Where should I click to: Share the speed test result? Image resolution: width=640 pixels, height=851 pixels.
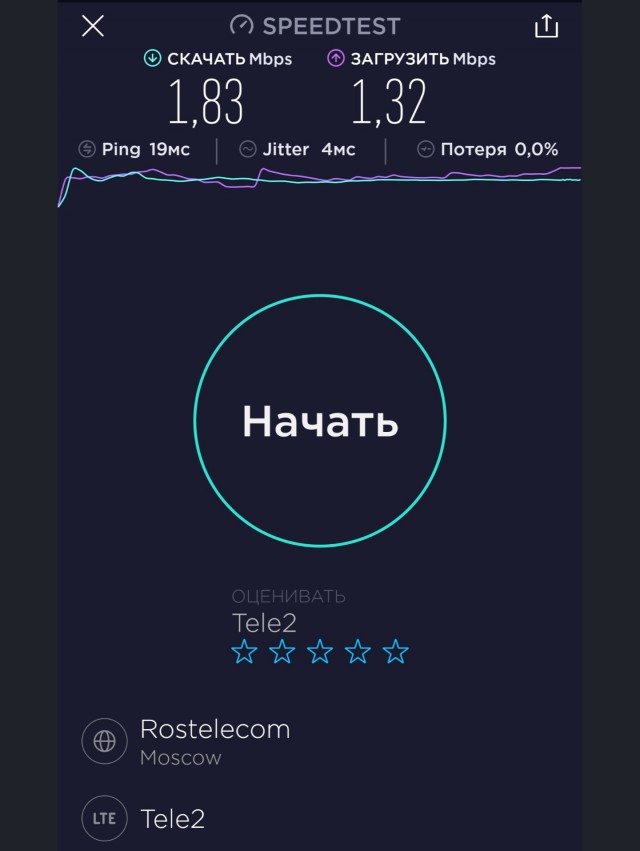tap(546, 26)
